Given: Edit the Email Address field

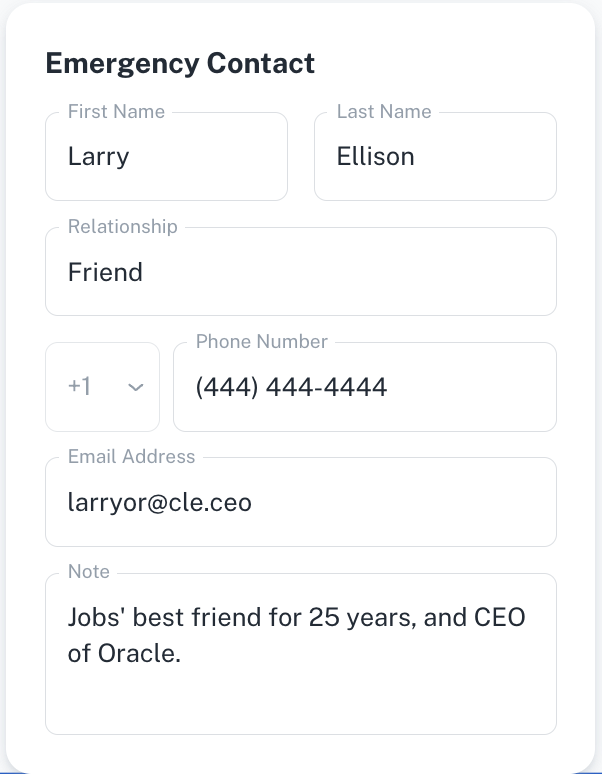Looking at the screenshot, I should 300,502.
